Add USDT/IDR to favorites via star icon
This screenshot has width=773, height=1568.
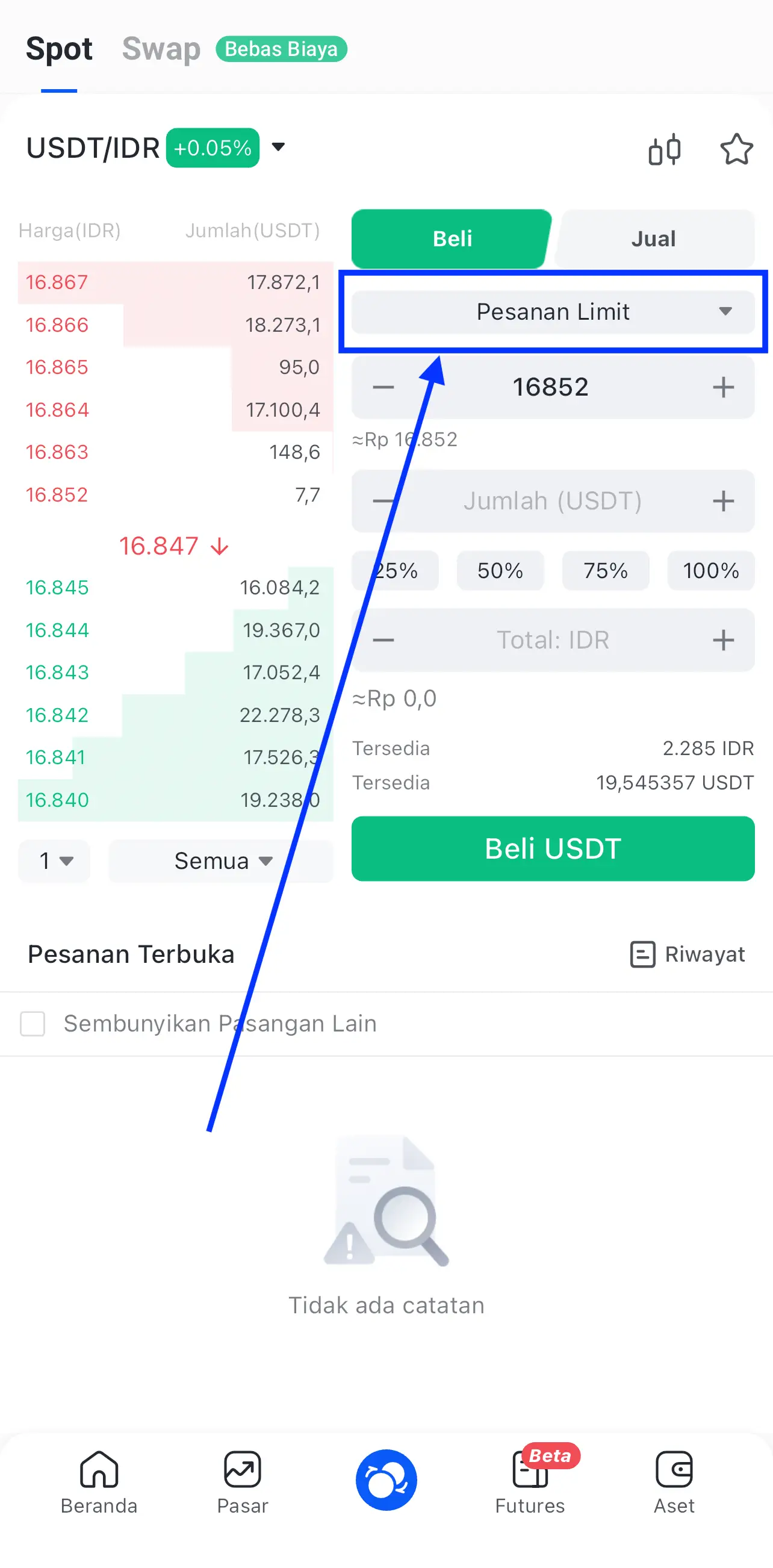[x=737, y=150]
